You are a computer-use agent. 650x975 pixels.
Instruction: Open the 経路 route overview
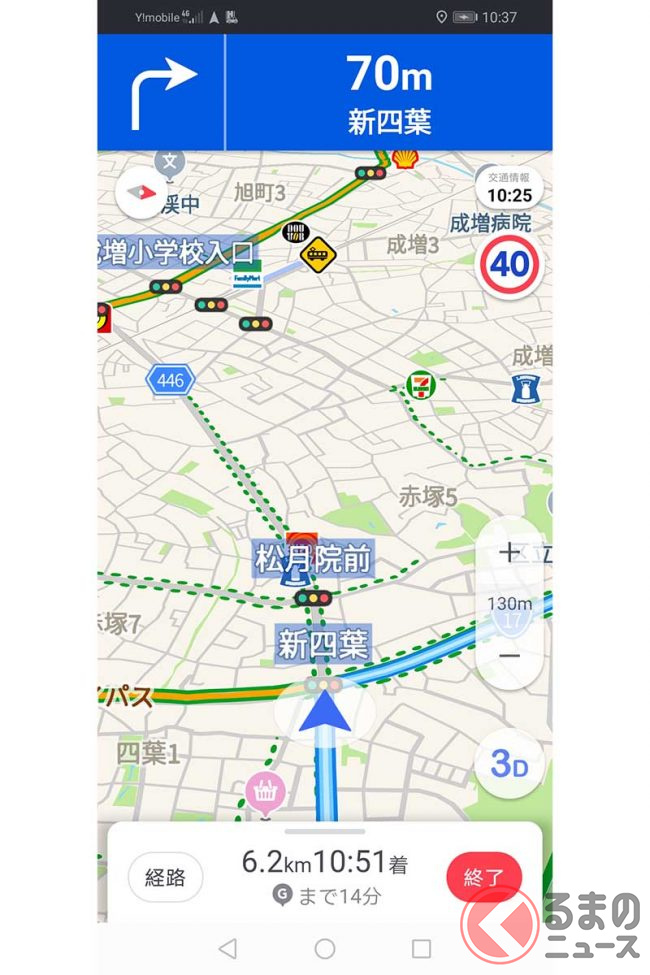(165, 878)
